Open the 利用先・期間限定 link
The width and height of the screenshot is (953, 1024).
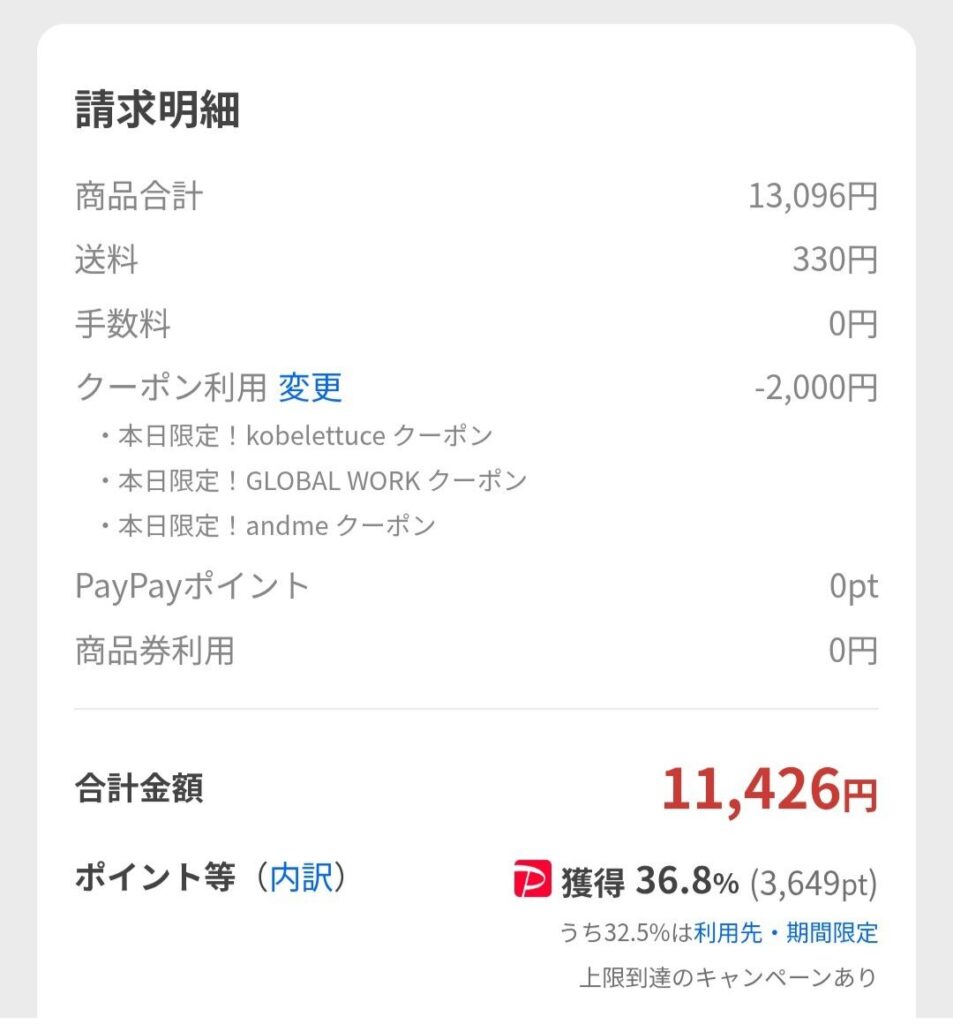click(x=787, y=933)
